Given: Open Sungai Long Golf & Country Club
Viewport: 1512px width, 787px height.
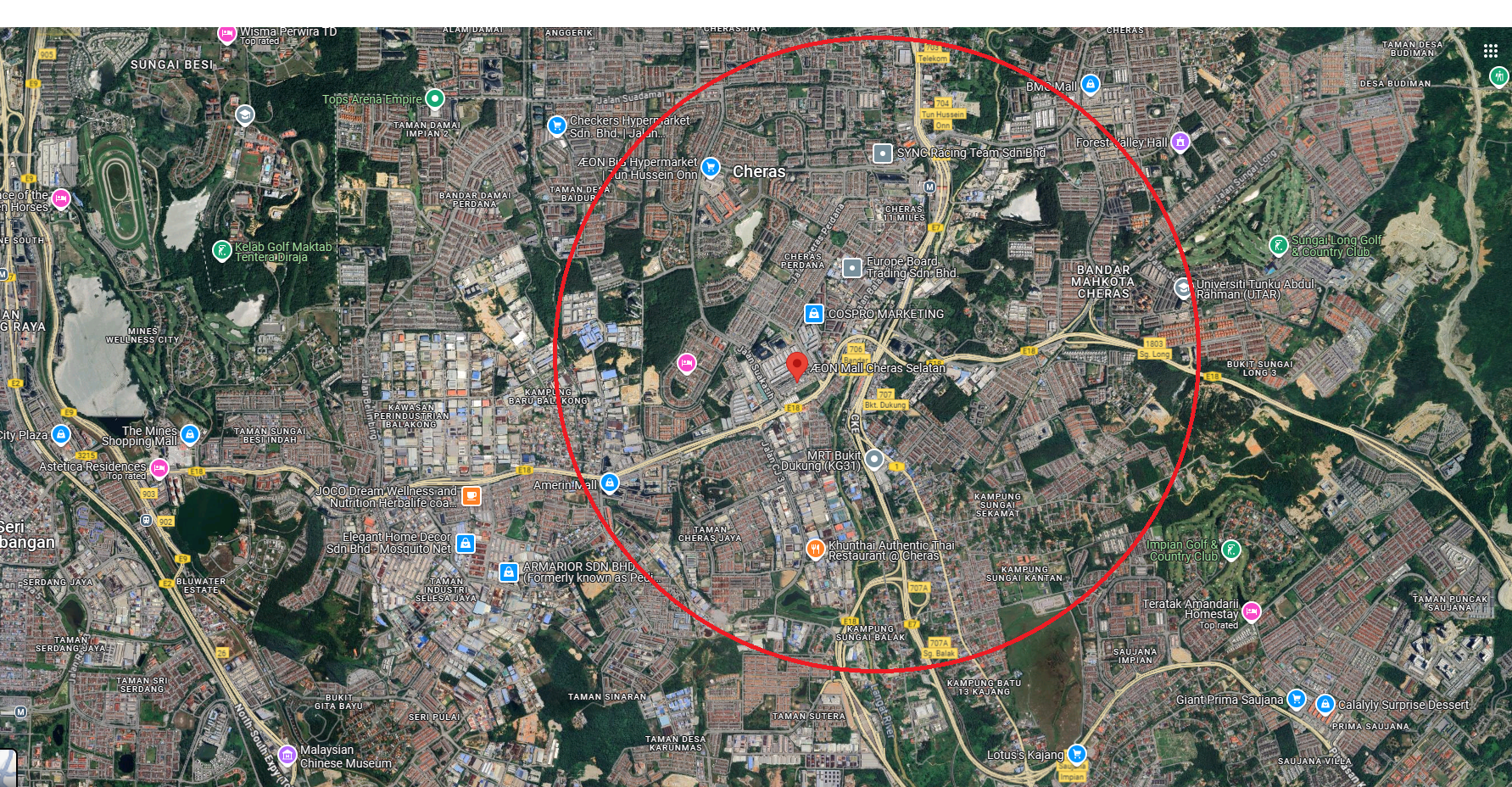Looking at the screenshot, I should (1278, 246).
